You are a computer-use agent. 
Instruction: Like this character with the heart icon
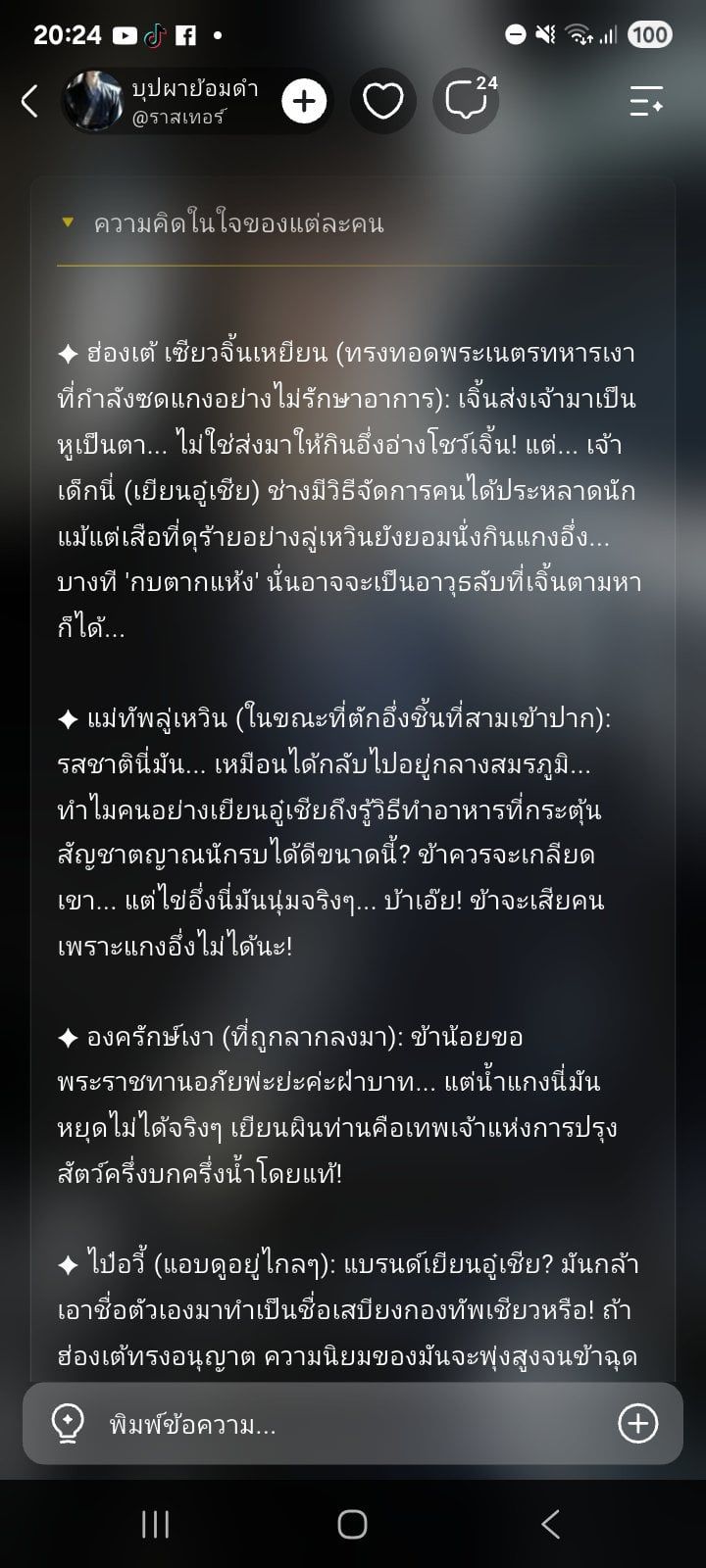pyautogui.click(x=382, y=101)
